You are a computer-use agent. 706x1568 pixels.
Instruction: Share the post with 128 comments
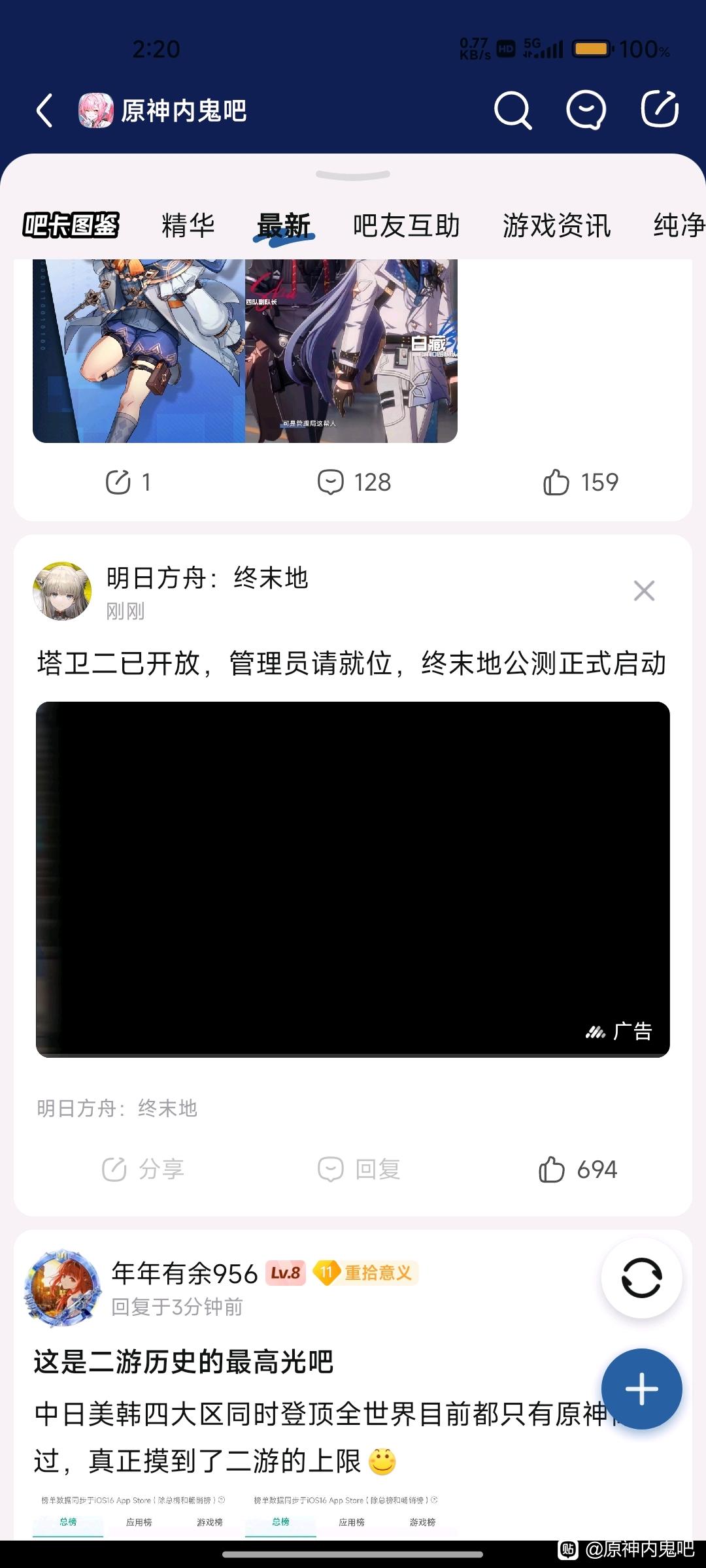pyautogui.click(x=127, y=482)
